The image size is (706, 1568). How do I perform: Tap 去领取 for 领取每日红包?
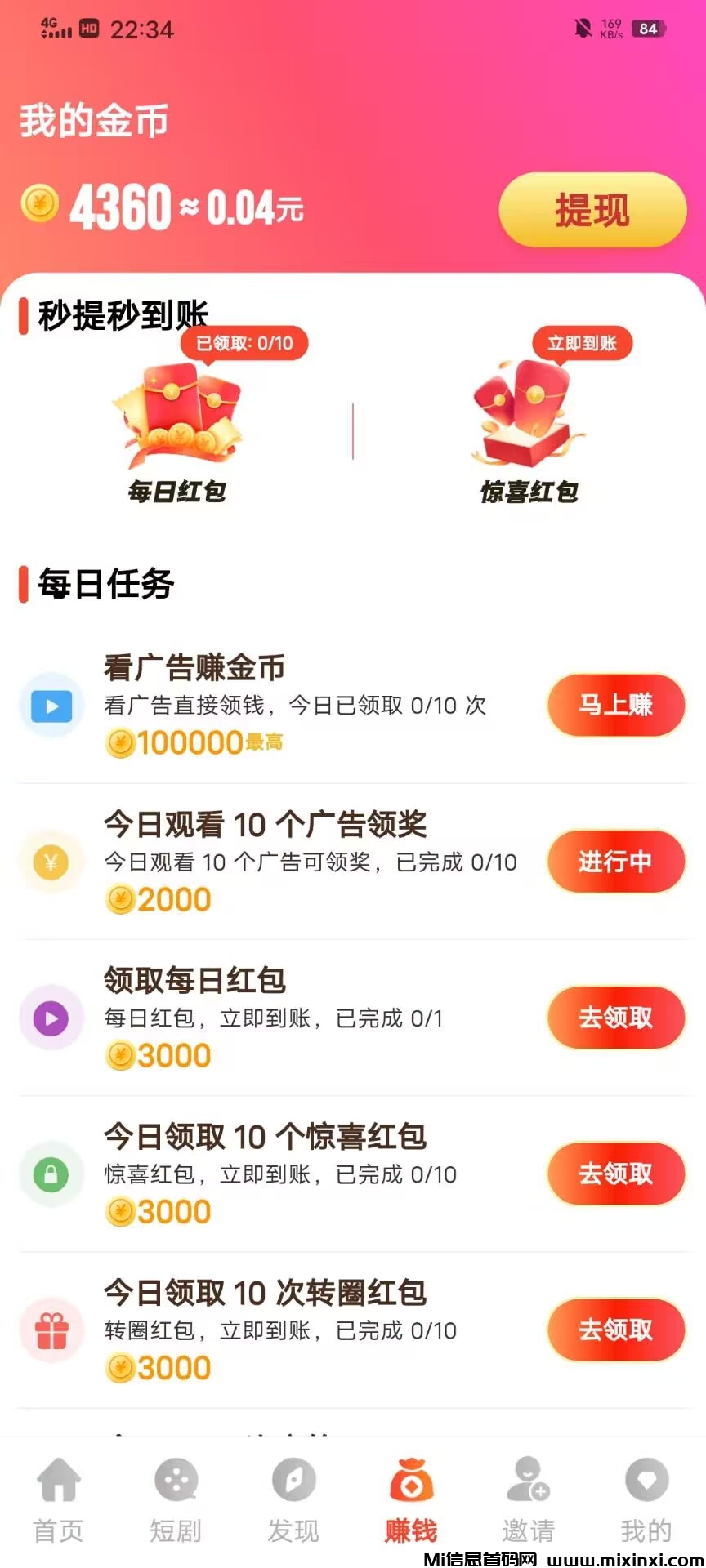click(x=615, y=1018)
